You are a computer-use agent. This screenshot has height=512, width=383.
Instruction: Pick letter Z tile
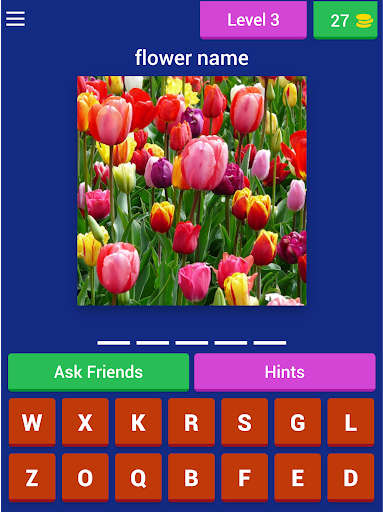32,477
